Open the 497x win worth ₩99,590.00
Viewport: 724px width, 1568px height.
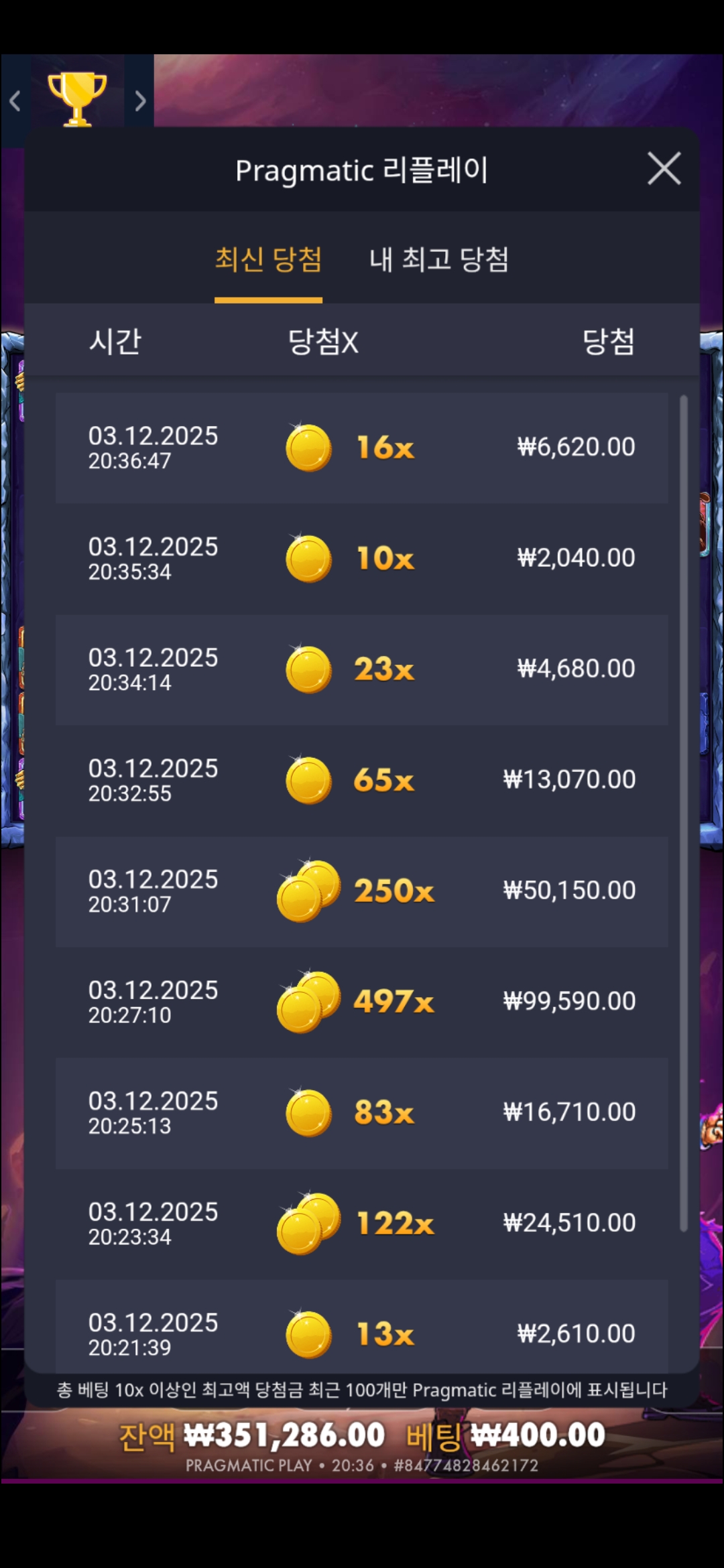[361, 1002]
